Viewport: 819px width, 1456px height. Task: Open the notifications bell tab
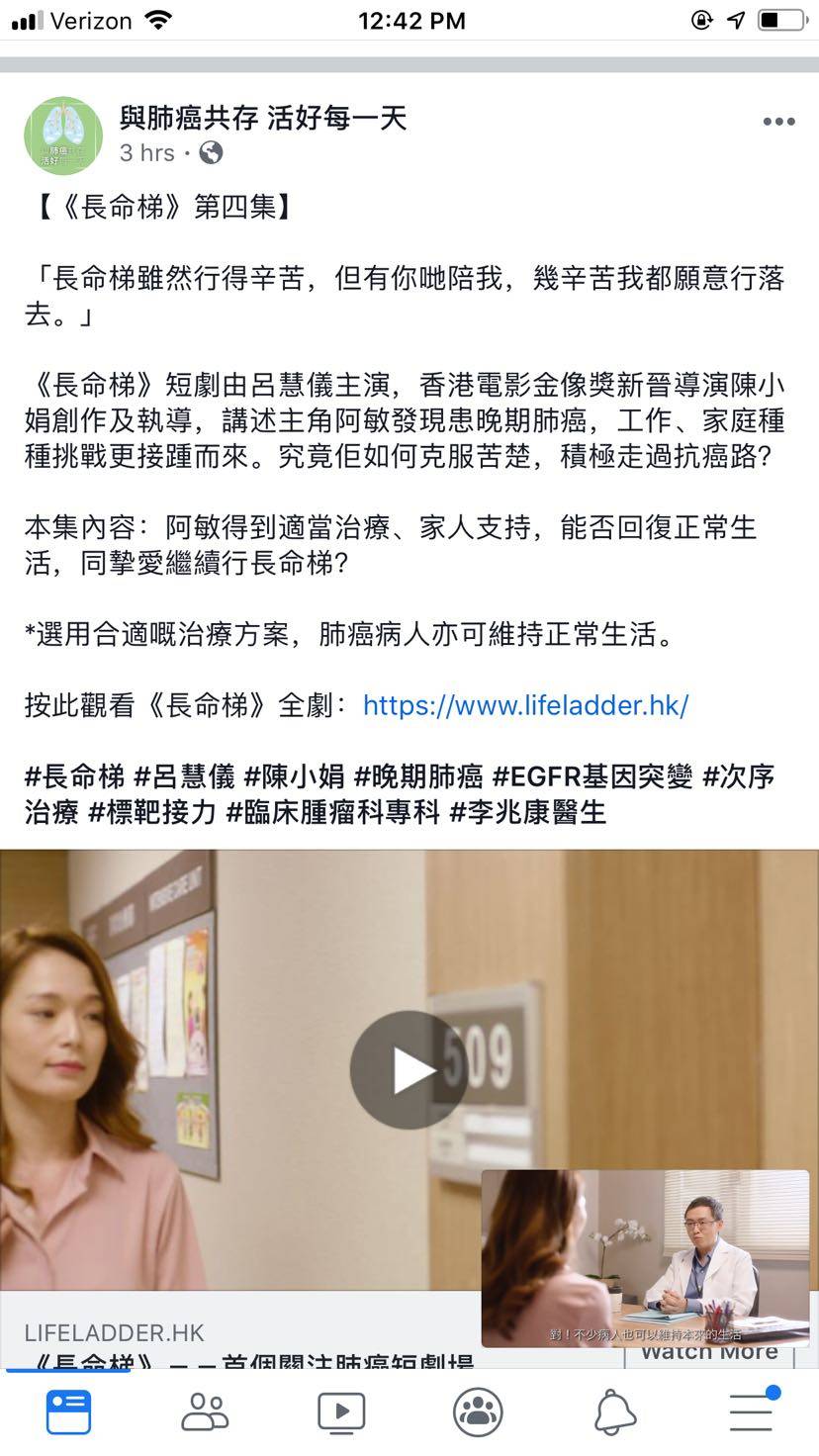614,1412
